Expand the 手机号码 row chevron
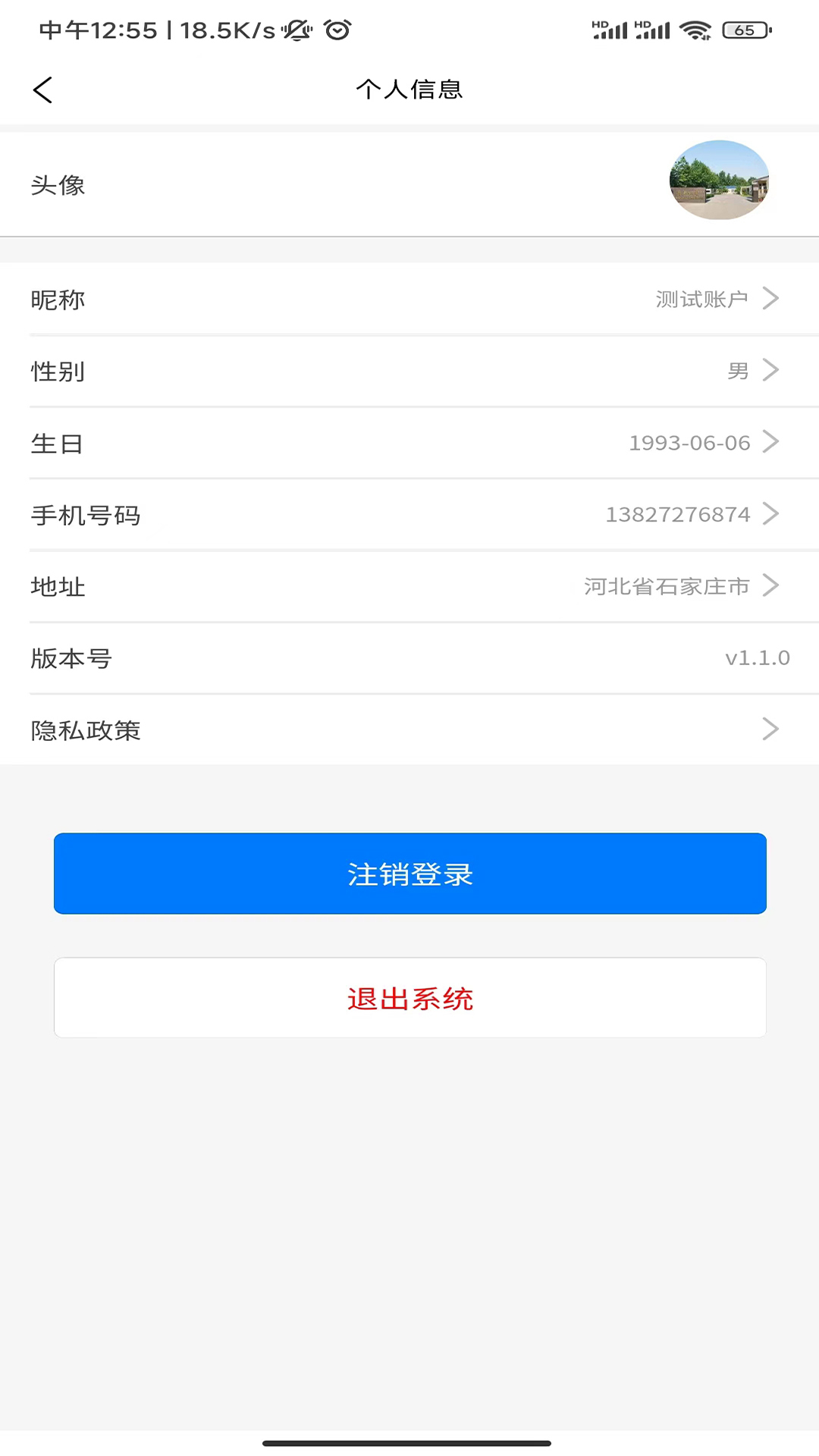 [x=771, y=513]
